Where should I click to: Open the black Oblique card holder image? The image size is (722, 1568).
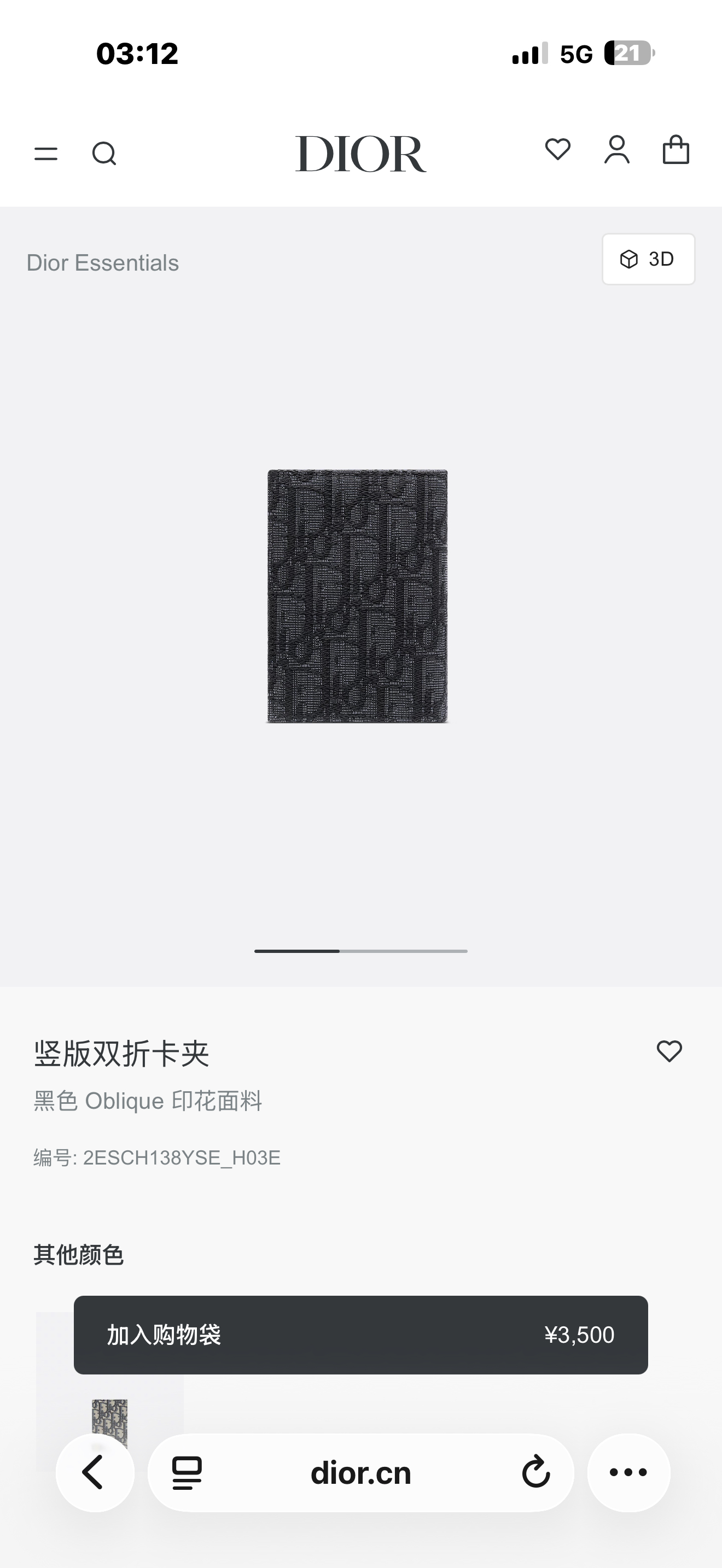coord(358,596)
